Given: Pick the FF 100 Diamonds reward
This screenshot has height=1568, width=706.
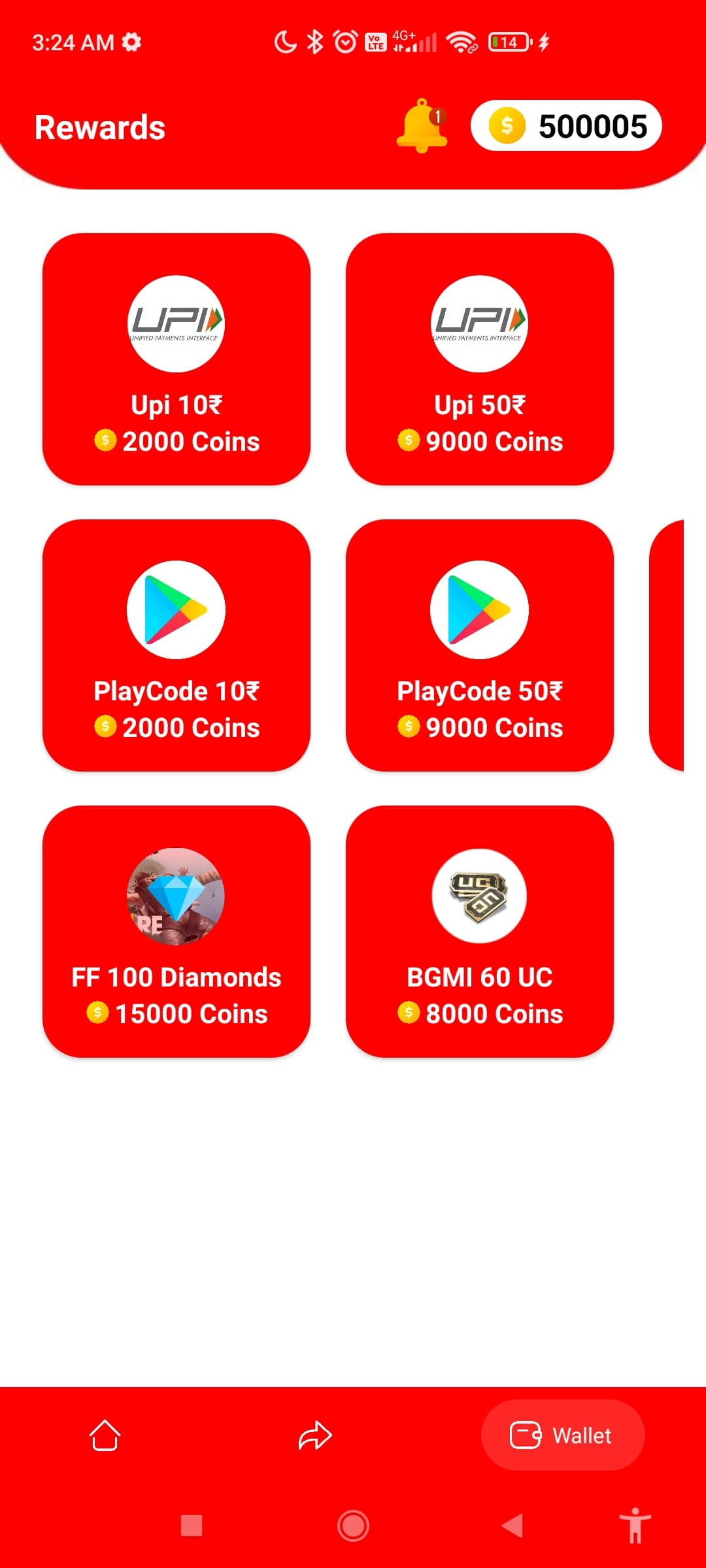Looking at the screenshot, I should [x=176, y=932].
